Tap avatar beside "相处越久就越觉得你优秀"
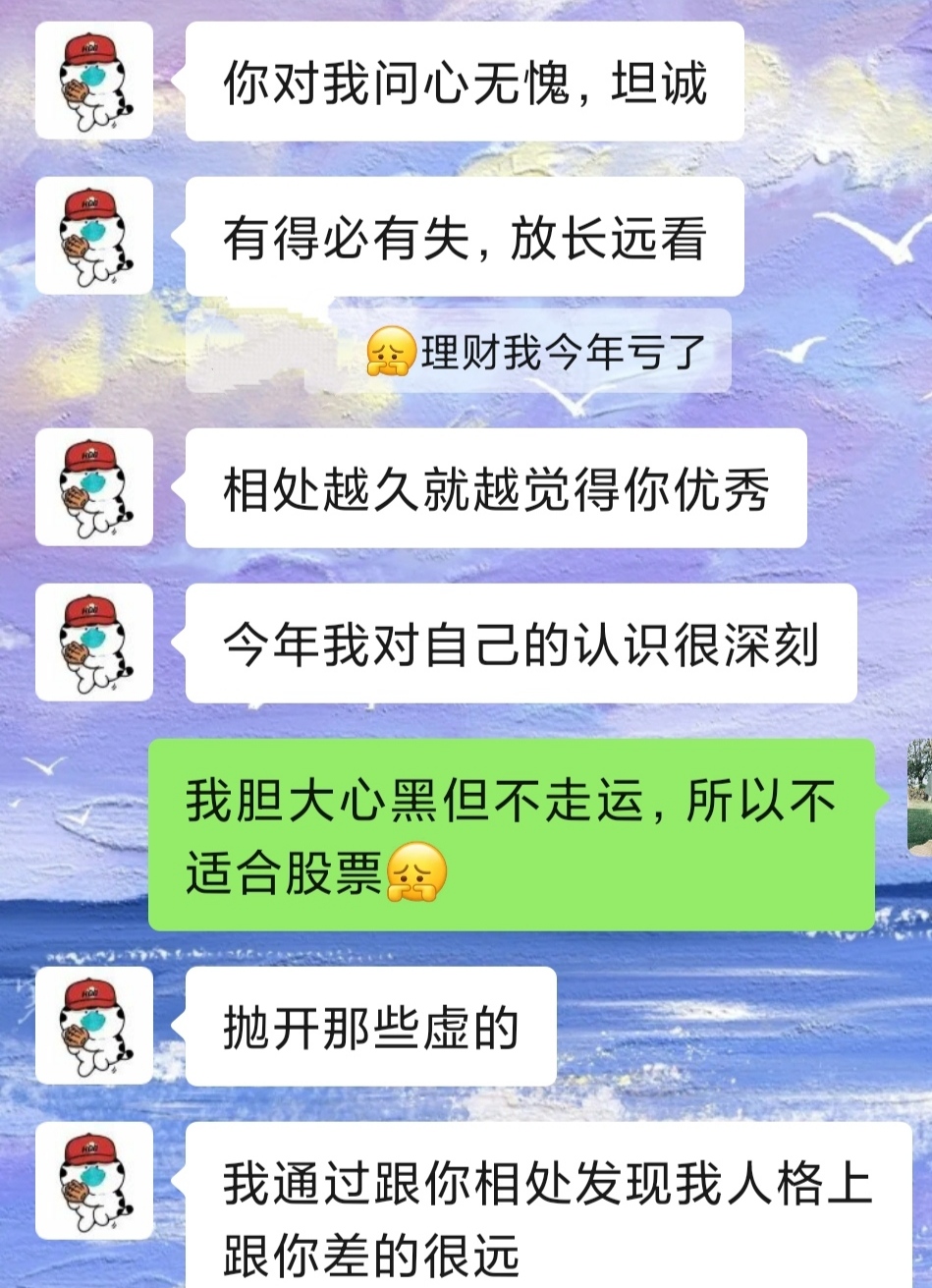This screenshot has width=932, height=1288. click(94, 487)
